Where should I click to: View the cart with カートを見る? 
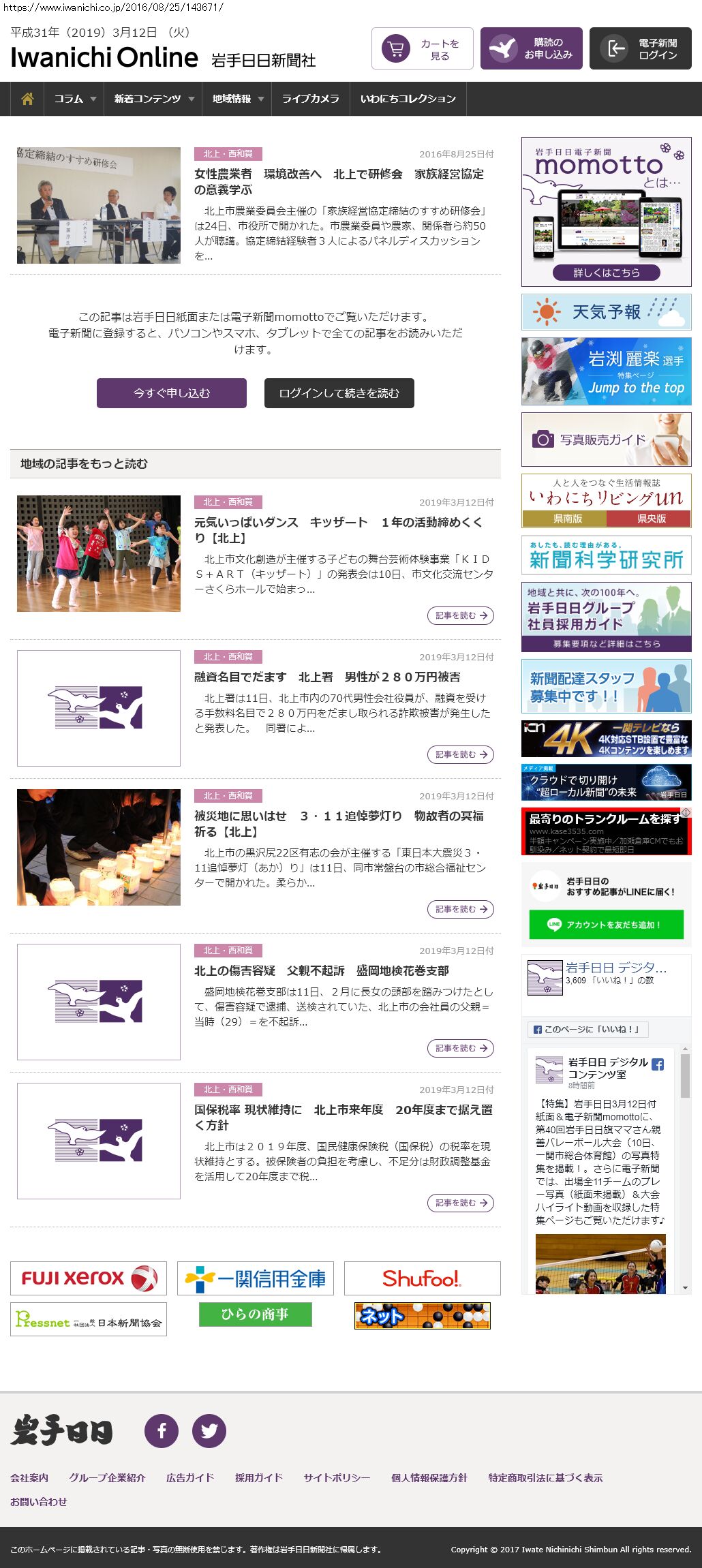[422, 48]
